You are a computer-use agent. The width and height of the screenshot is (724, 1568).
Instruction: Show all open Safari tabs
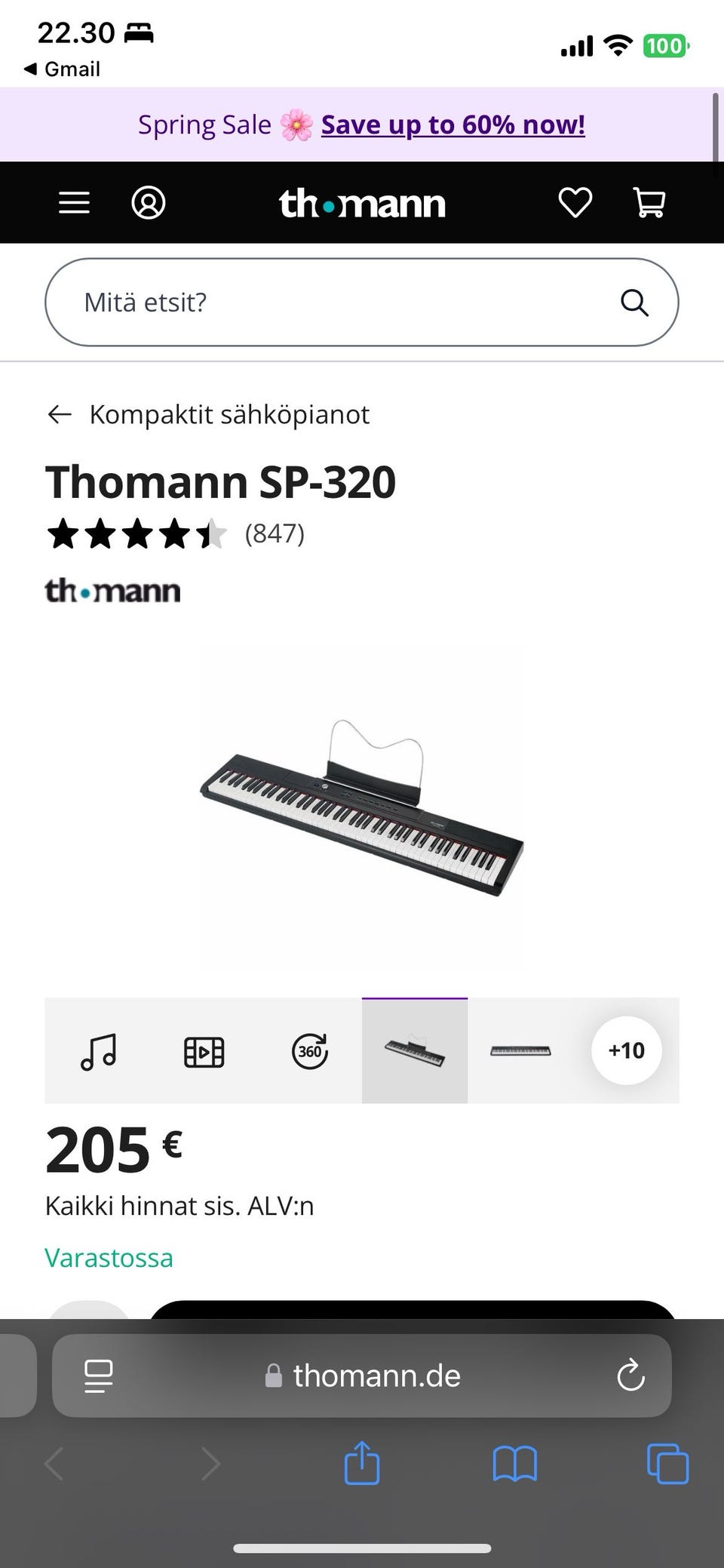667,1464
